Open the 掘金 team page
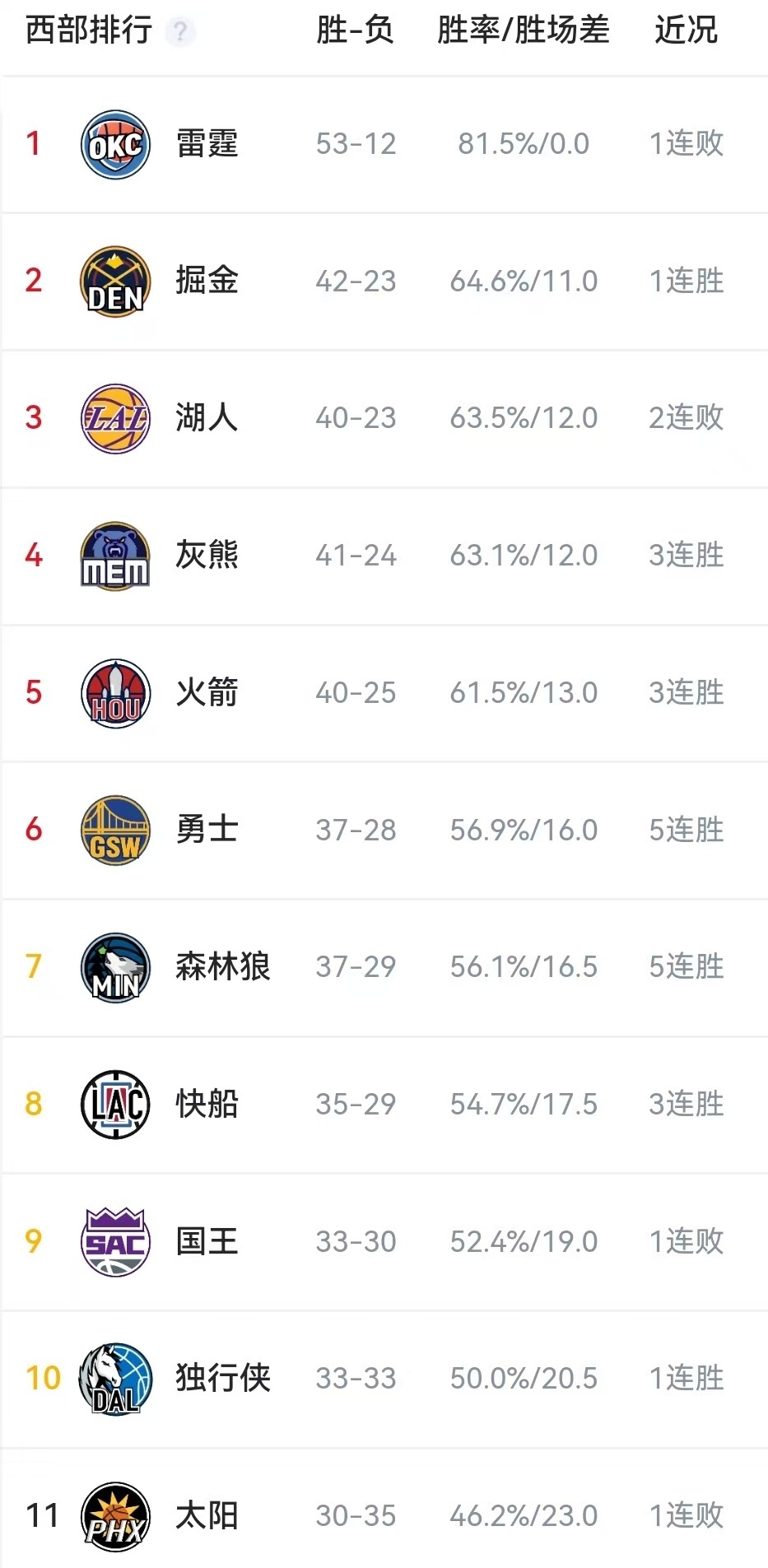The width and height of the screenshot is (768, 1568). (x=207, y=281)
